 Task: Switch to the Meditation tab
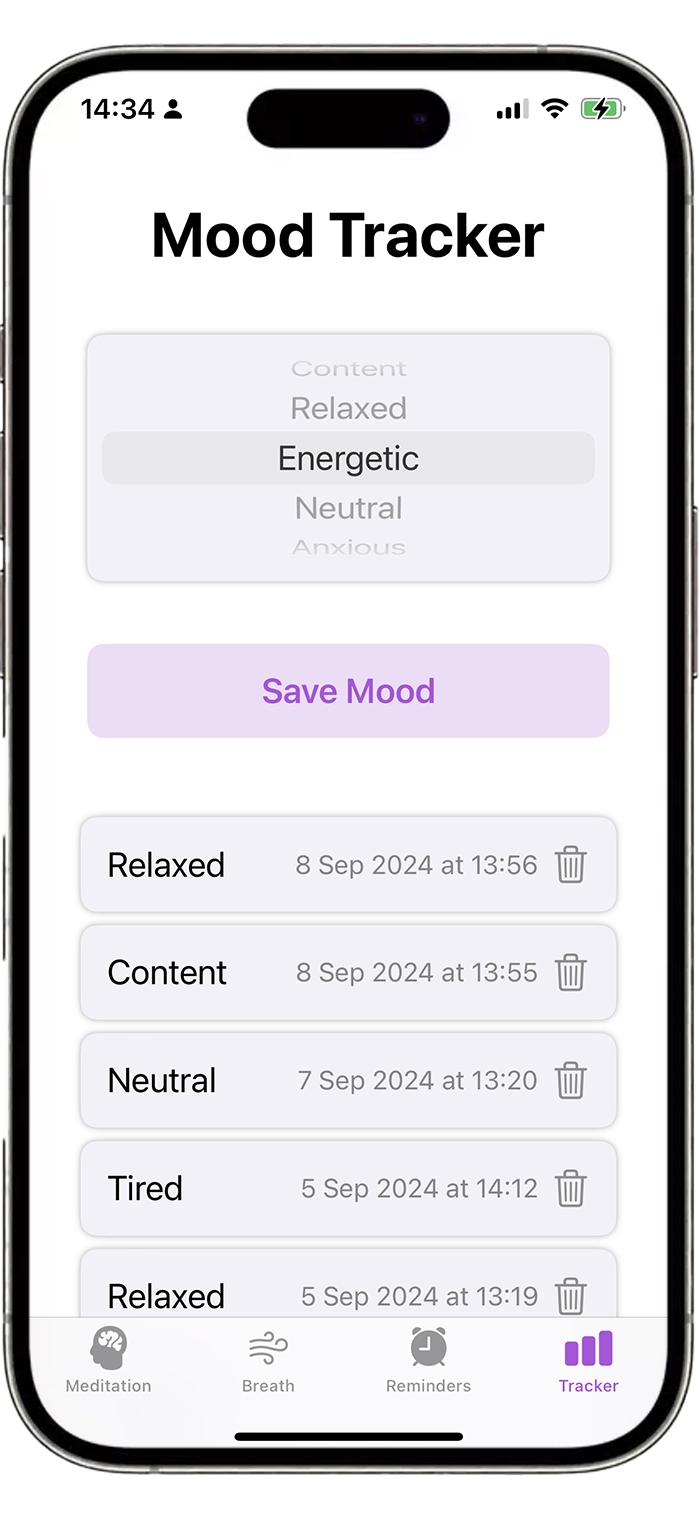[x=108, y=1360]
